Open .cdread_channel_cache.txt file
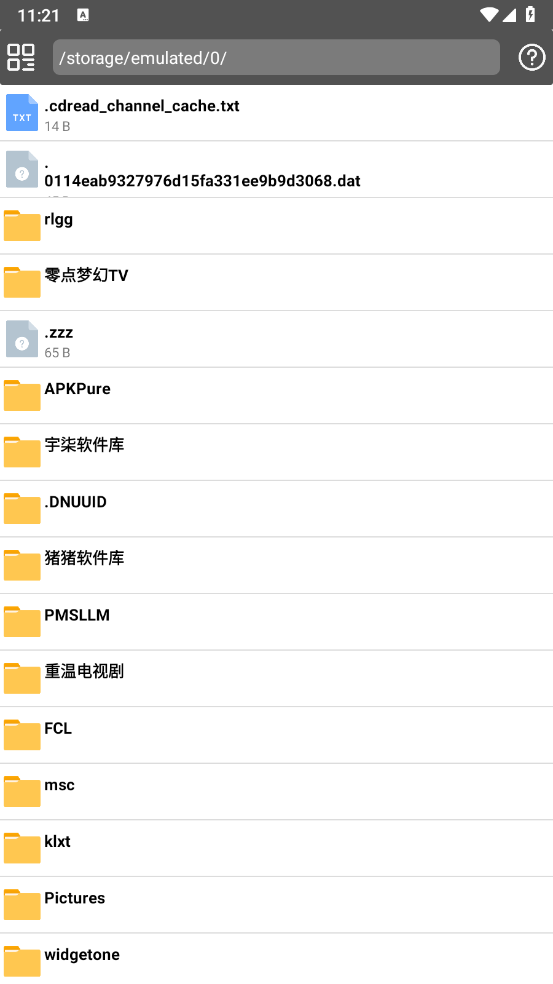The width and height of the screenshot is (553, 984). pos(276,113)
